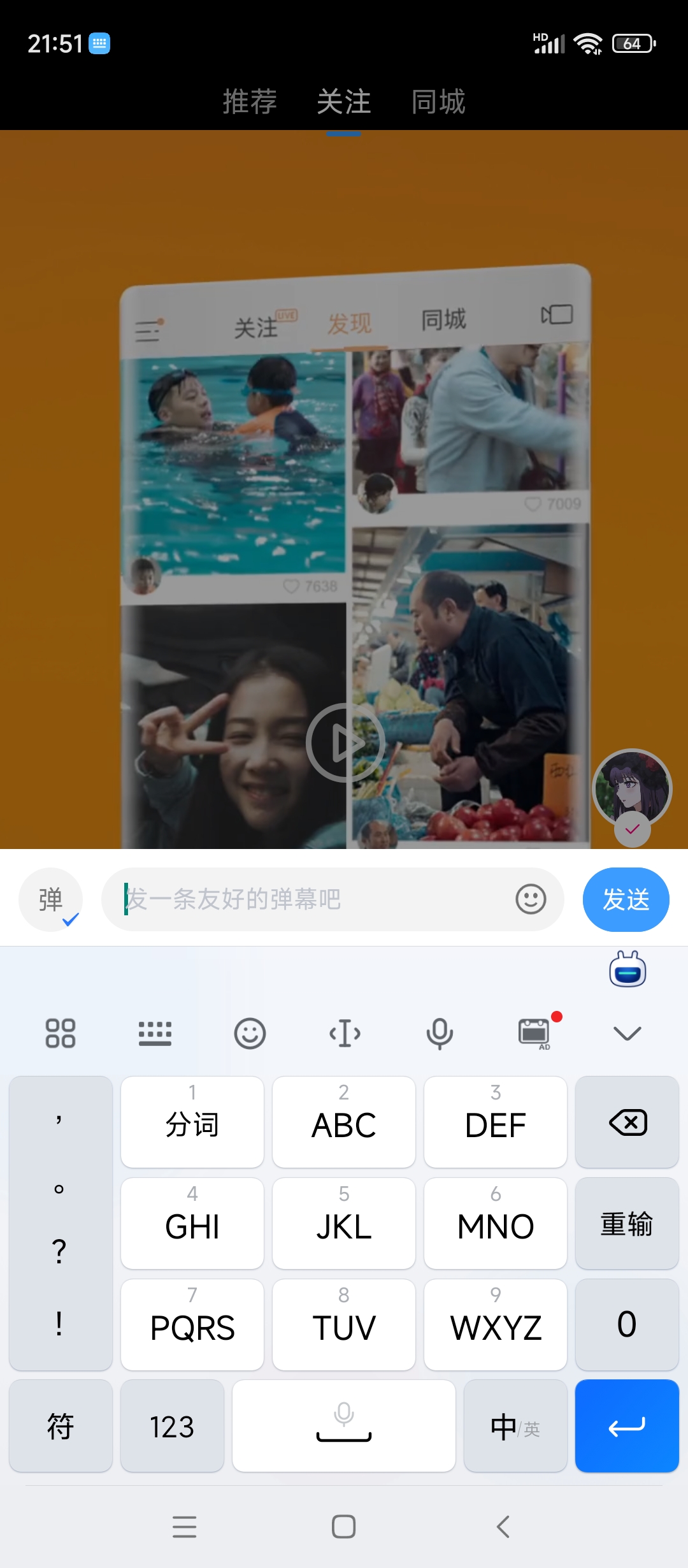Open the keyboard robot assistant icon
Viewport: 688px width, 1568px height.
tap(627, 969)
